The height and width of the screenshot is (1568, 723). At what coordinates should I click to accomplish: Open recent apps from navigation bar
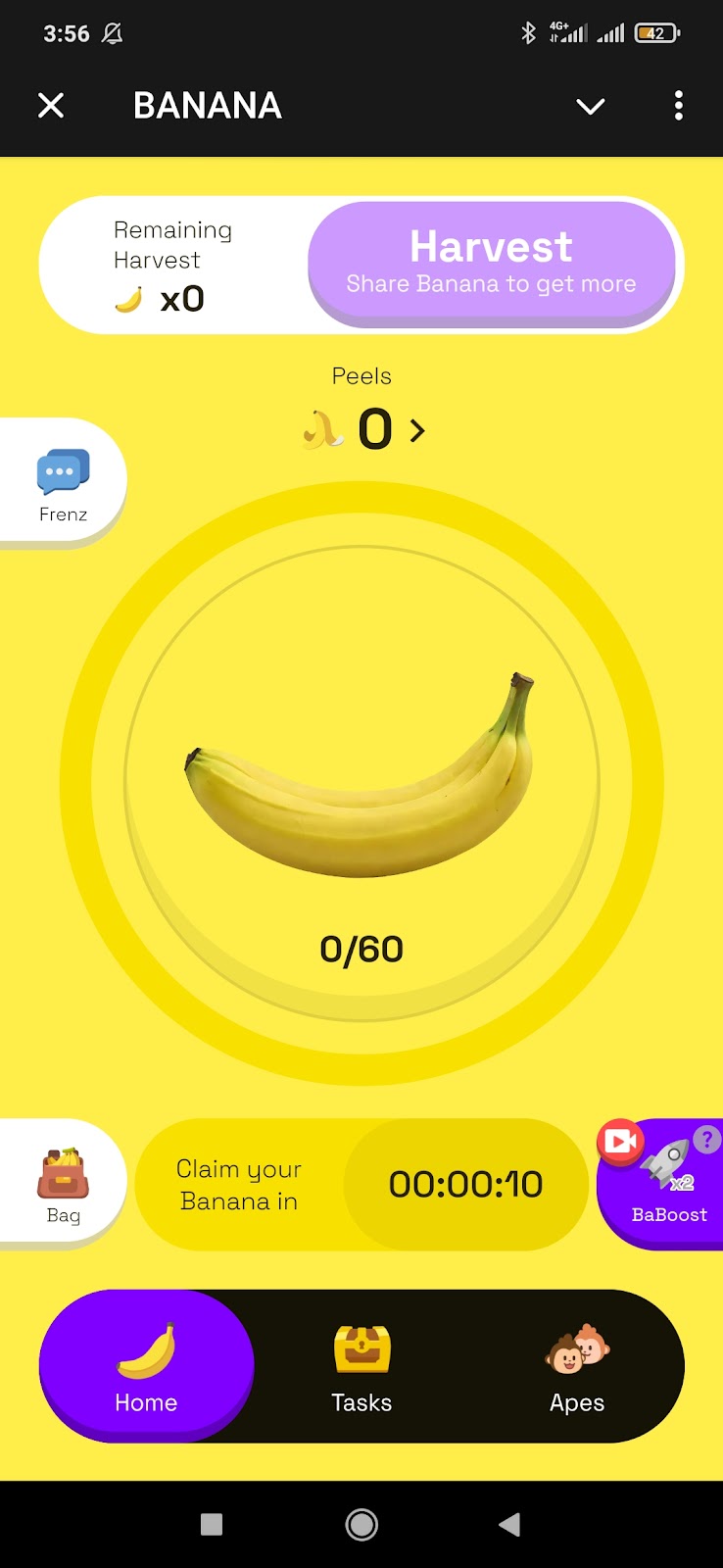coord(212,1524)
